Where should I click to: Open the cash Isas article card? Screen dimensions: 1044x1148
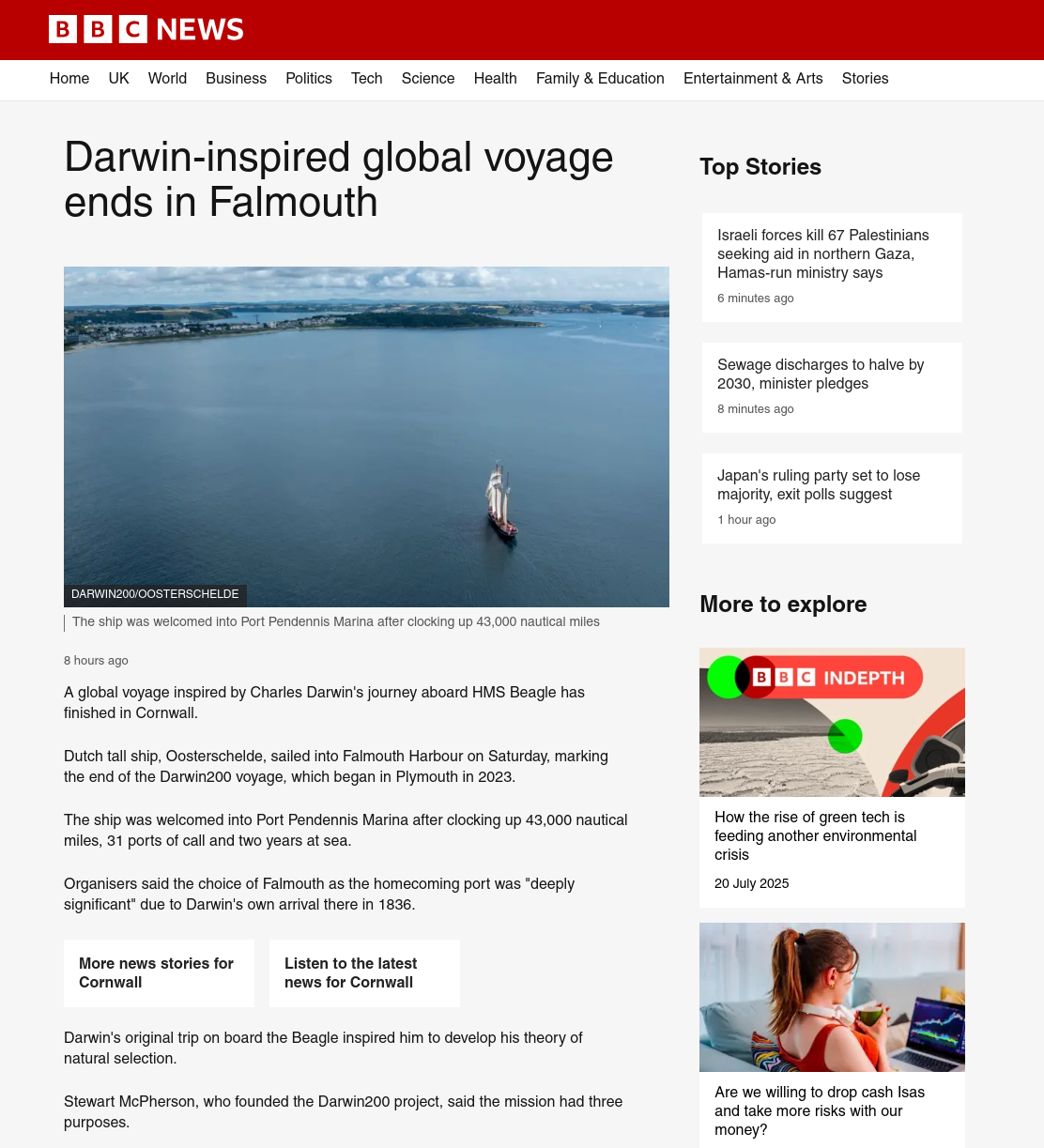point(832,1035)
